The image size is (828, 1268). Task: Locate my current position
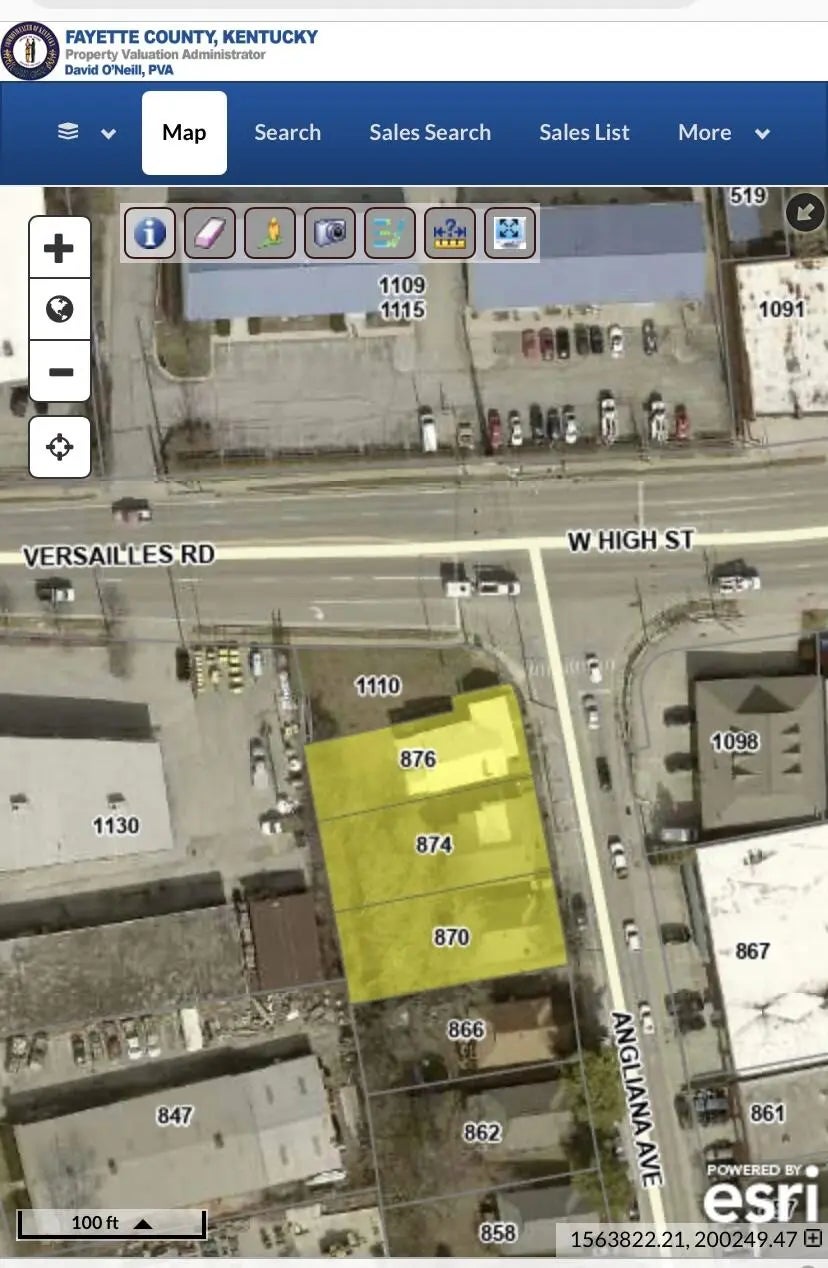60,447
